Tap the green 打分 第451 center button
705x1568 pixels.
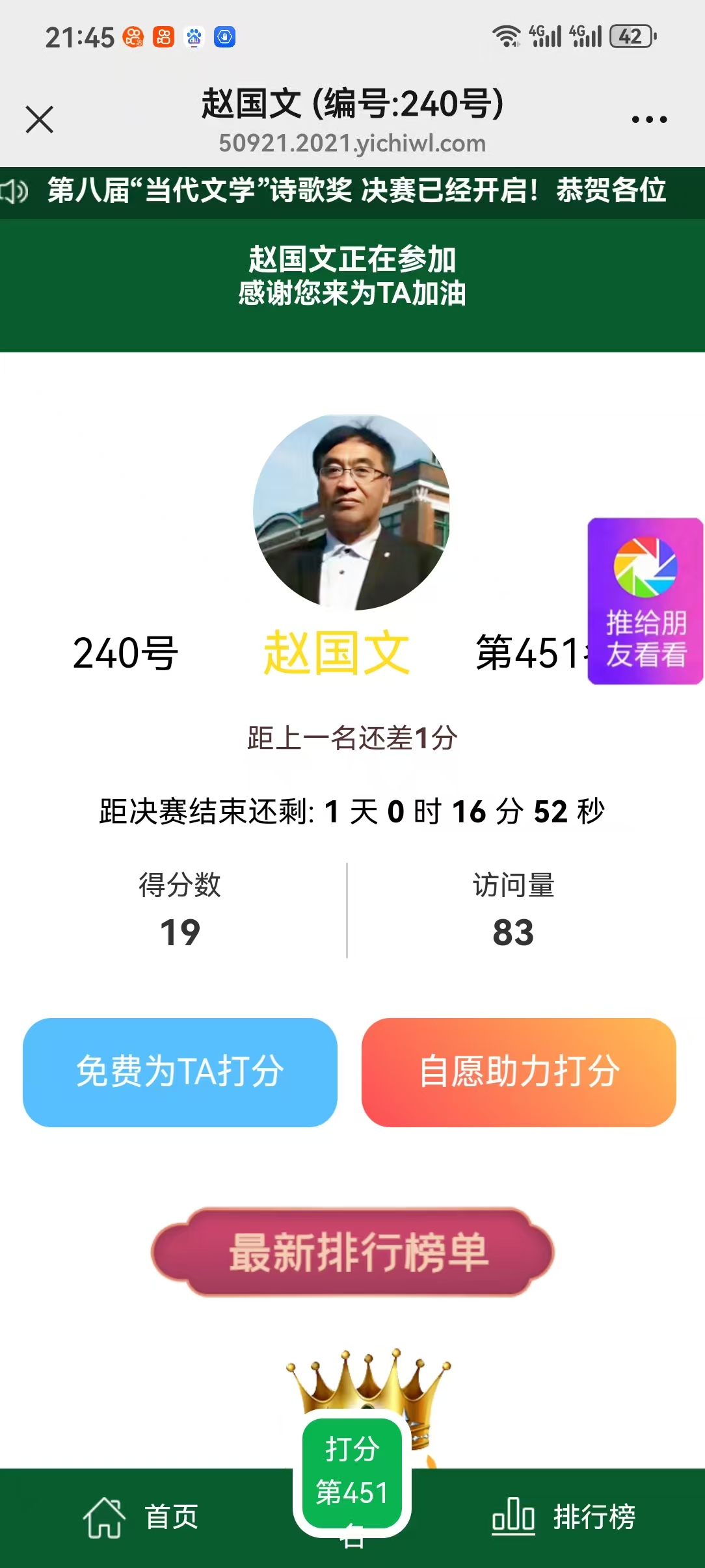(x=352, y=1472)
